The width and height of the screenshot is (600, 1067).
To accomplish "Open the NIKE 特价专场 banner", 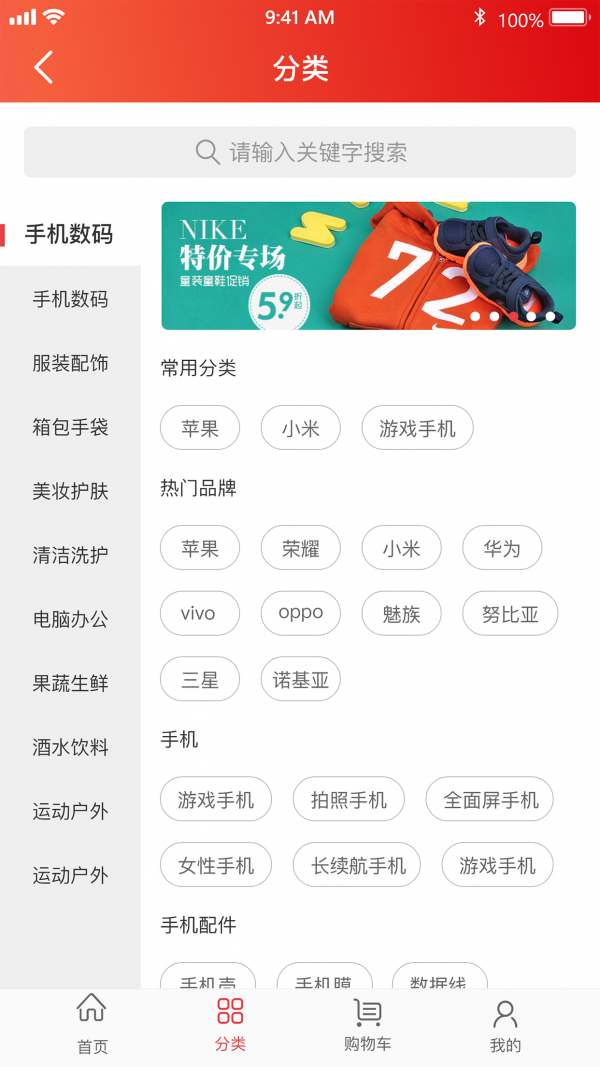I will [x=368, y=265].
